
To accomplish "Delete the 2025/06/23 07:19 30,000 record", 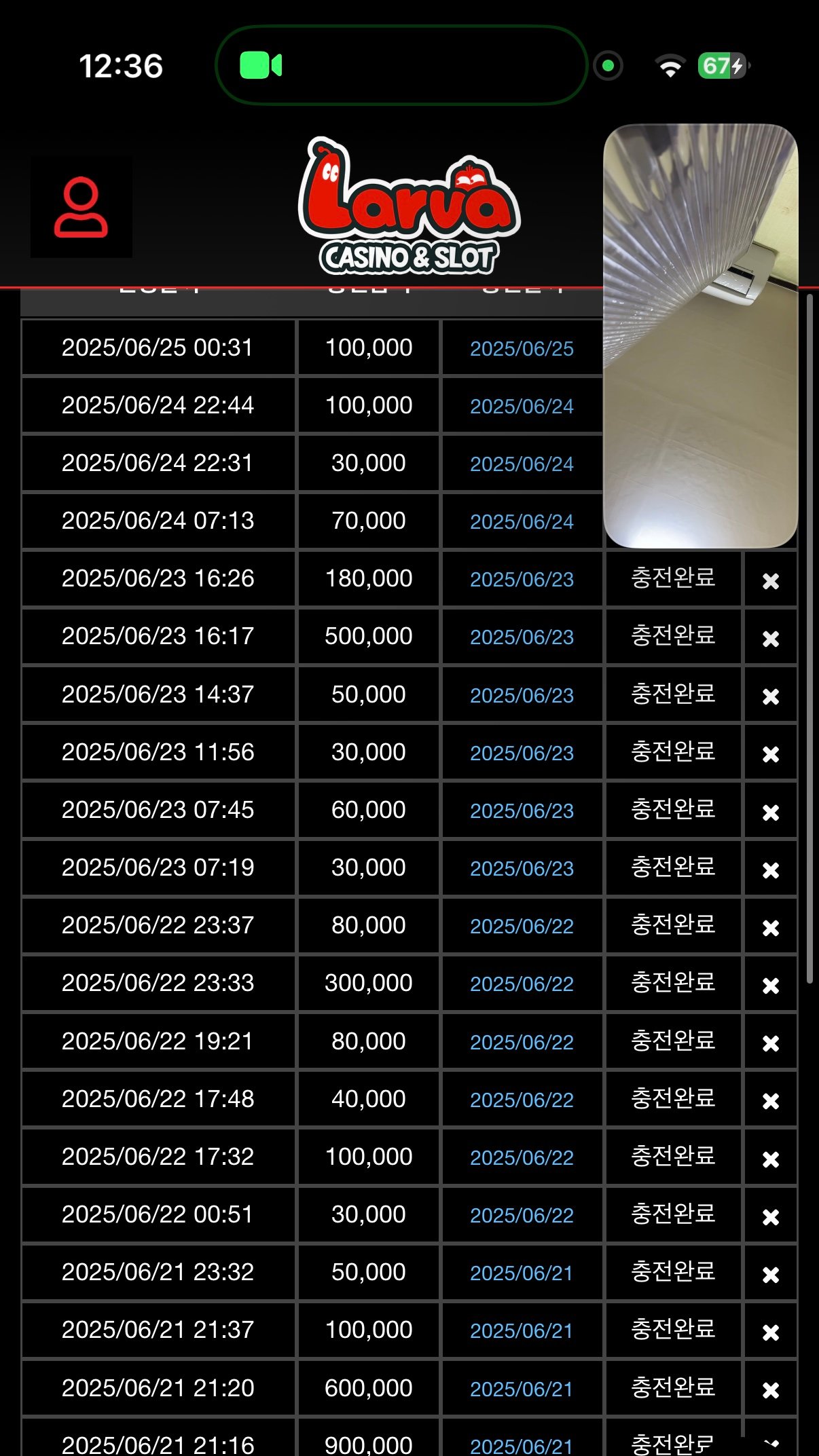I will coord(770,870).
